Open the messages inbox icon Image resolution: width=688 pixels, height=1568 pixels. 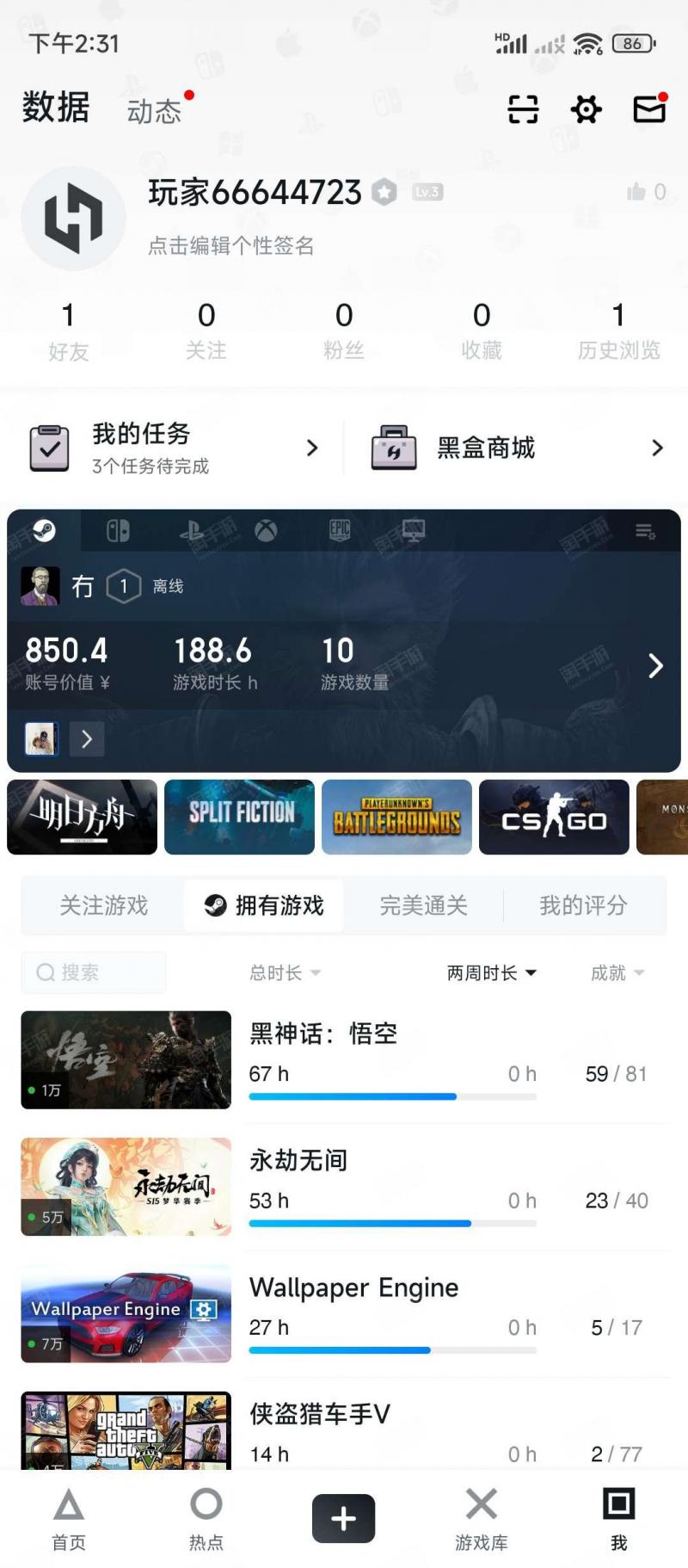point(649,109)
